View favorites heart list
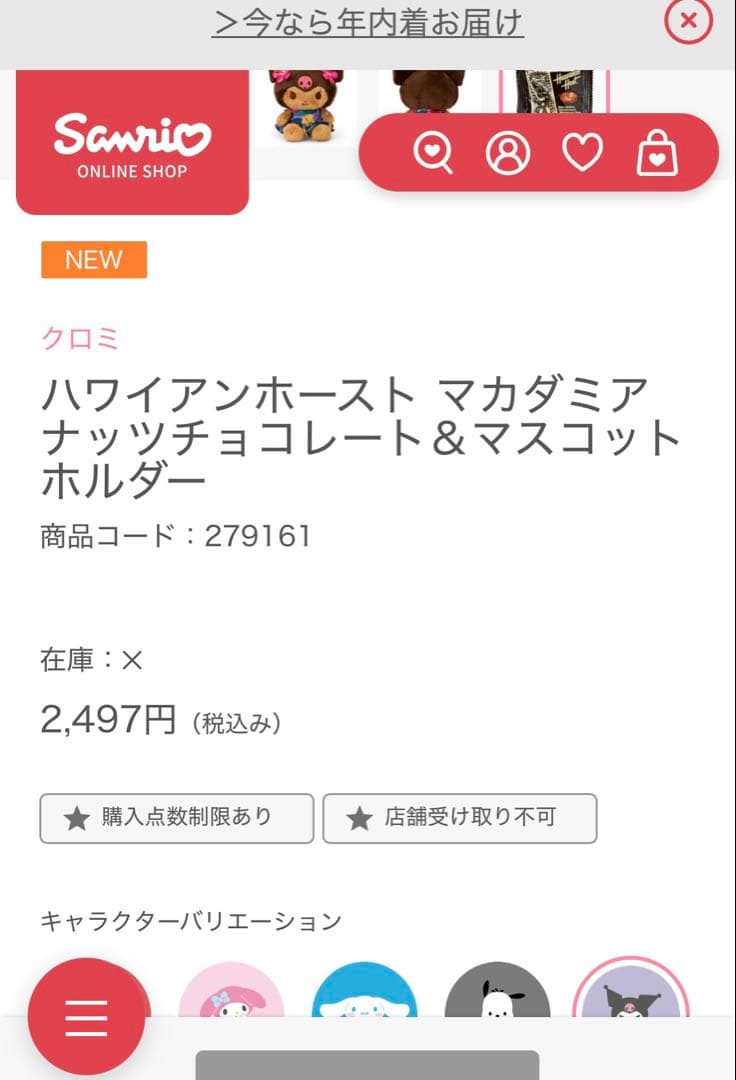This screenshot has height=1080, width=736. pyautogui.click(x=582, y=153)
